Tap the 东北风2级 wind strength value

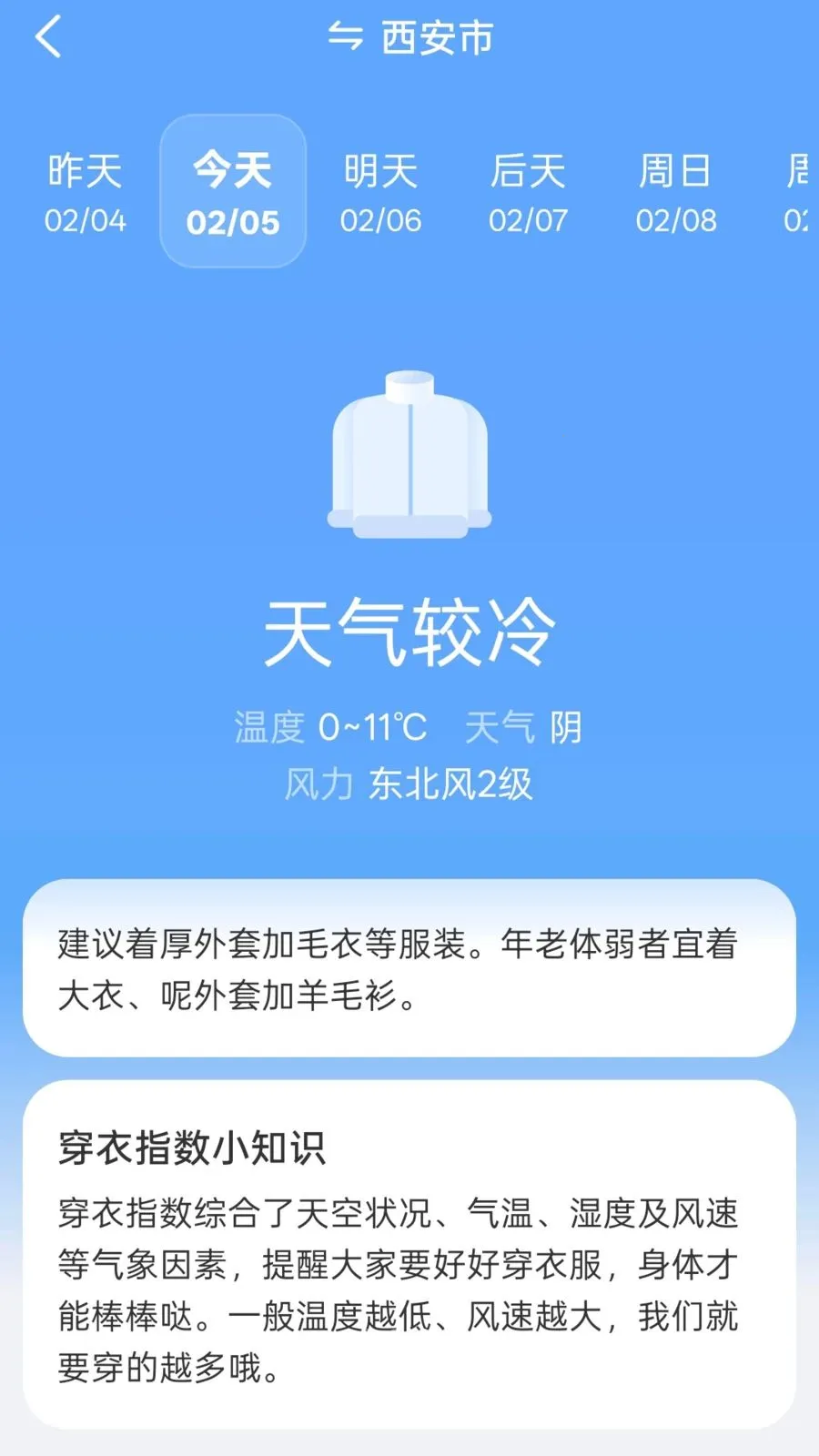tap(450, 784)
